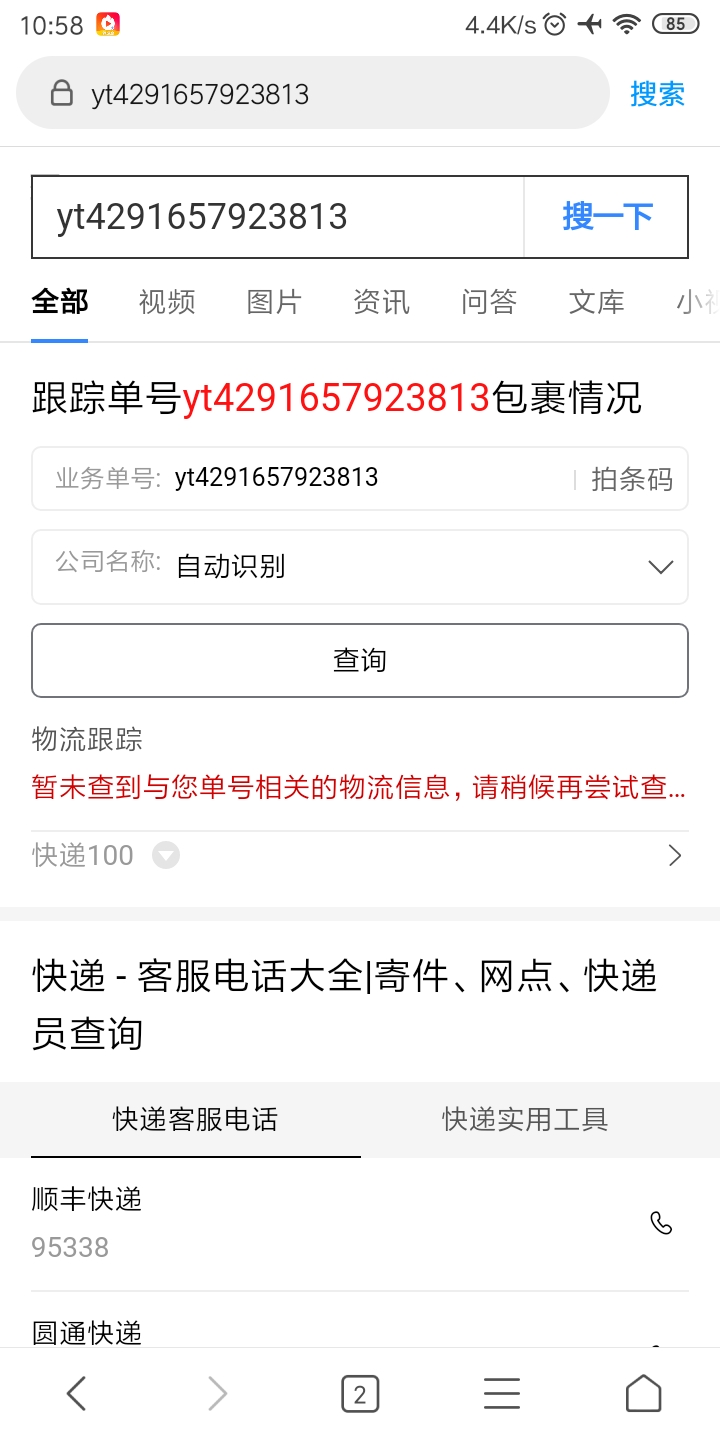Tap 拍条码 to scan a barcode
This screenshot has height=1440, width=720.
point(632,479)
